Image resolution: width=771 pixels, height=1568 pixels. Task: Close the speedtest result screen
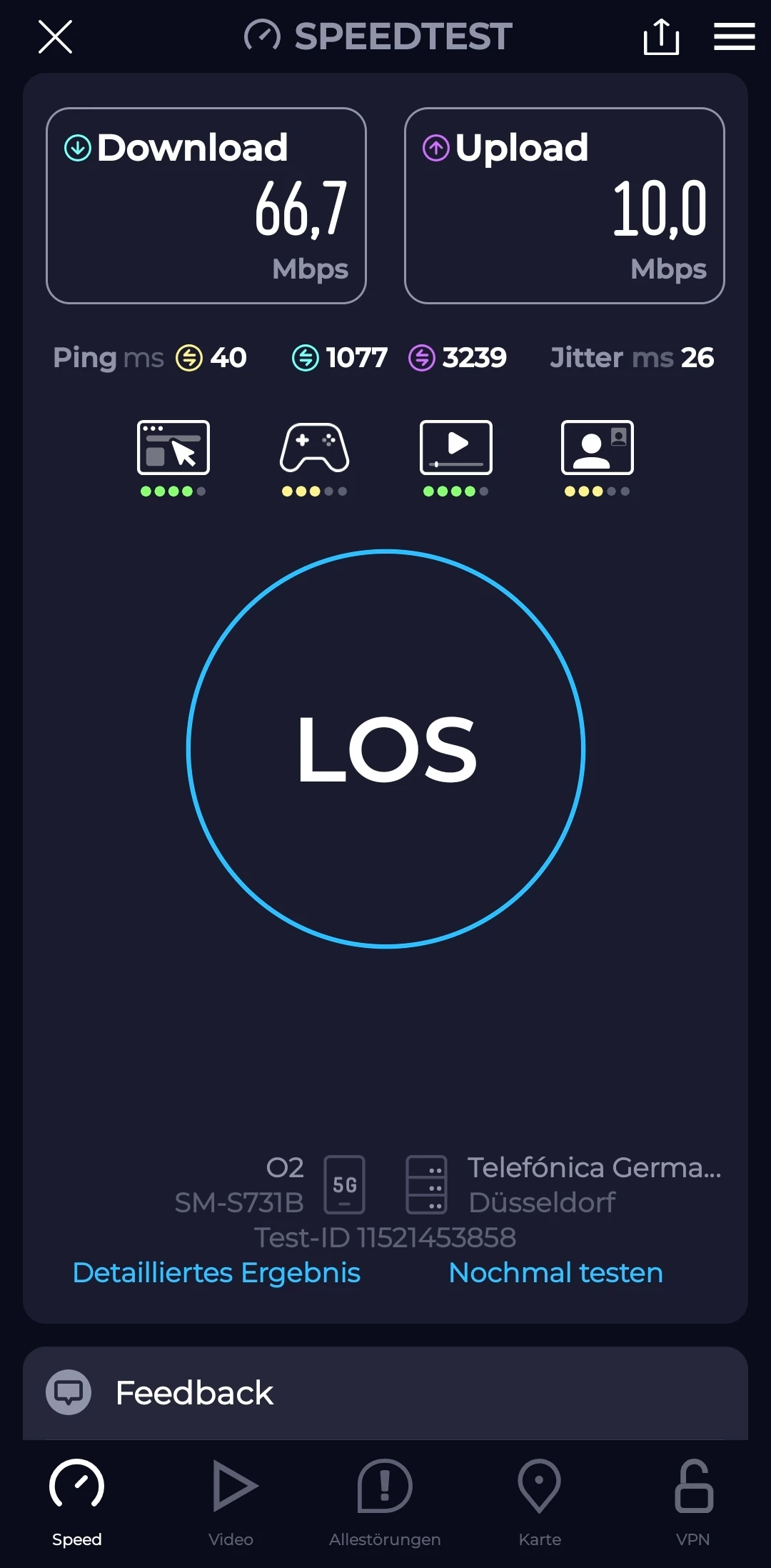point(55,36)
